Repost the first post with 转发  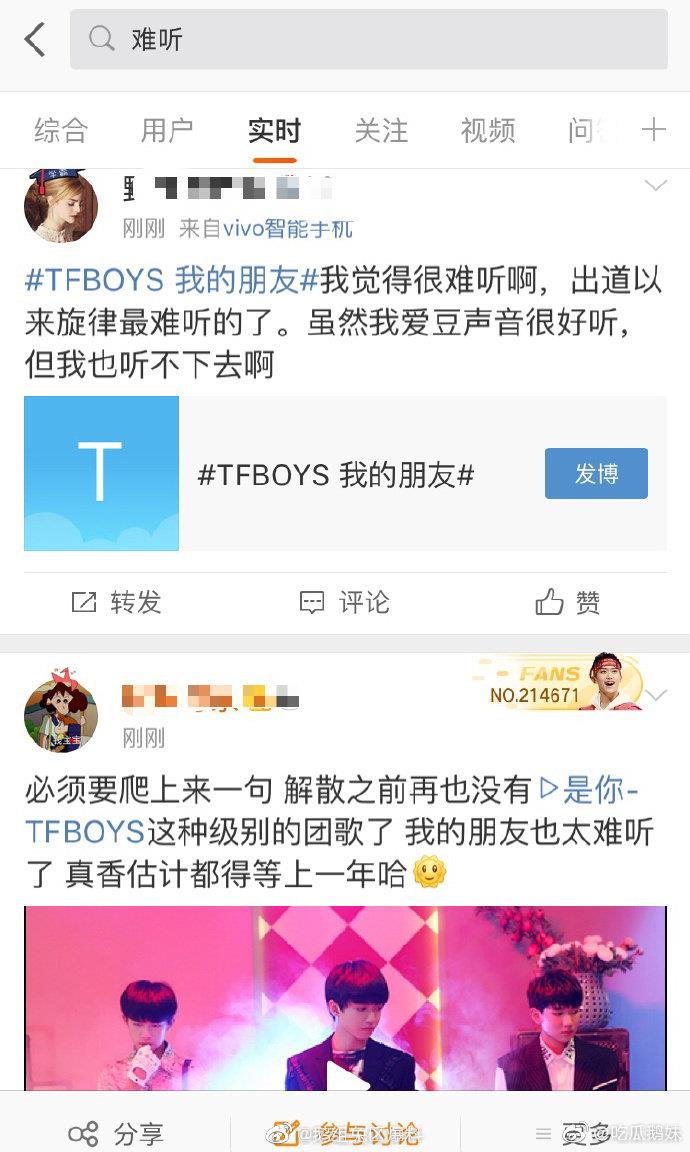116,602
